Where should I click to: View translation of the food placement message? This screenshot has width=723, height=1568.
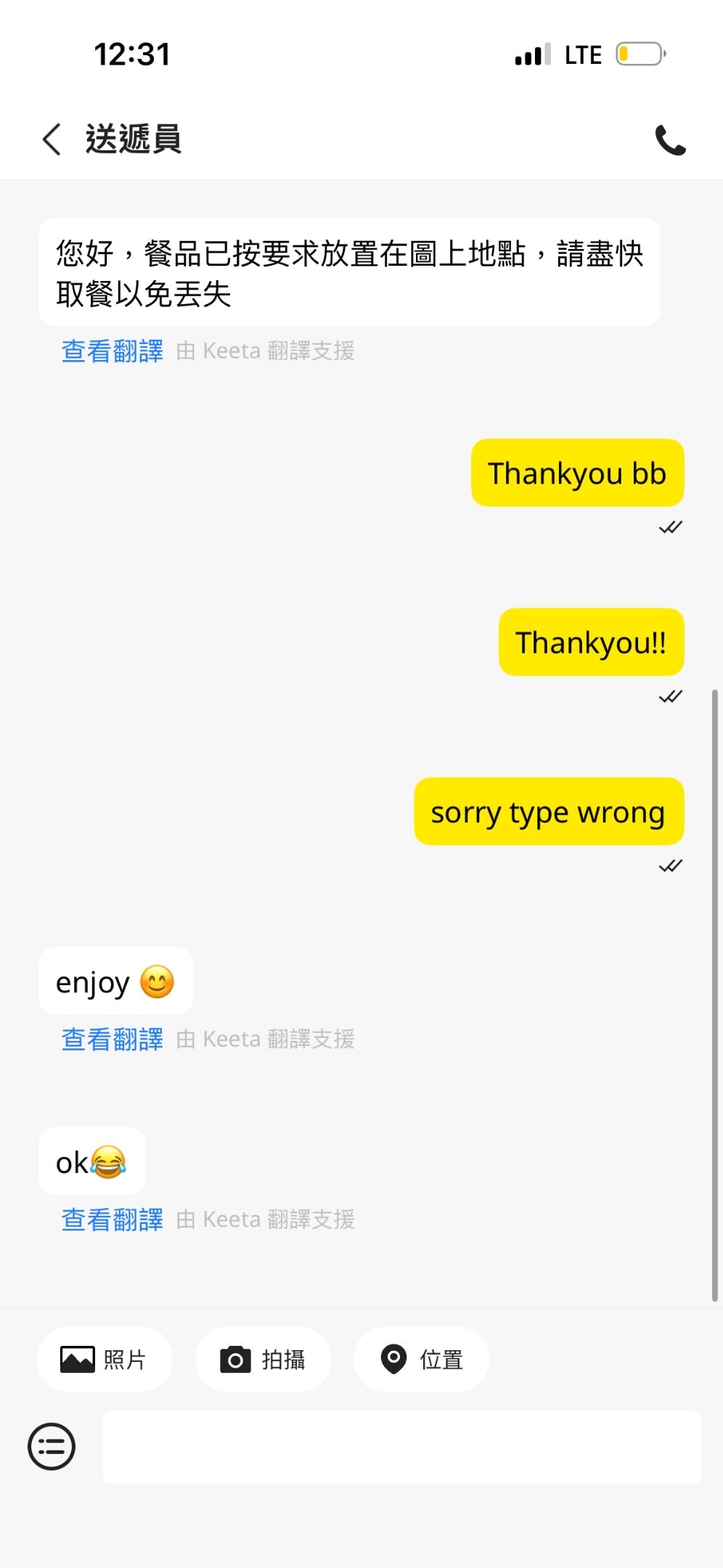click(113, 351)
